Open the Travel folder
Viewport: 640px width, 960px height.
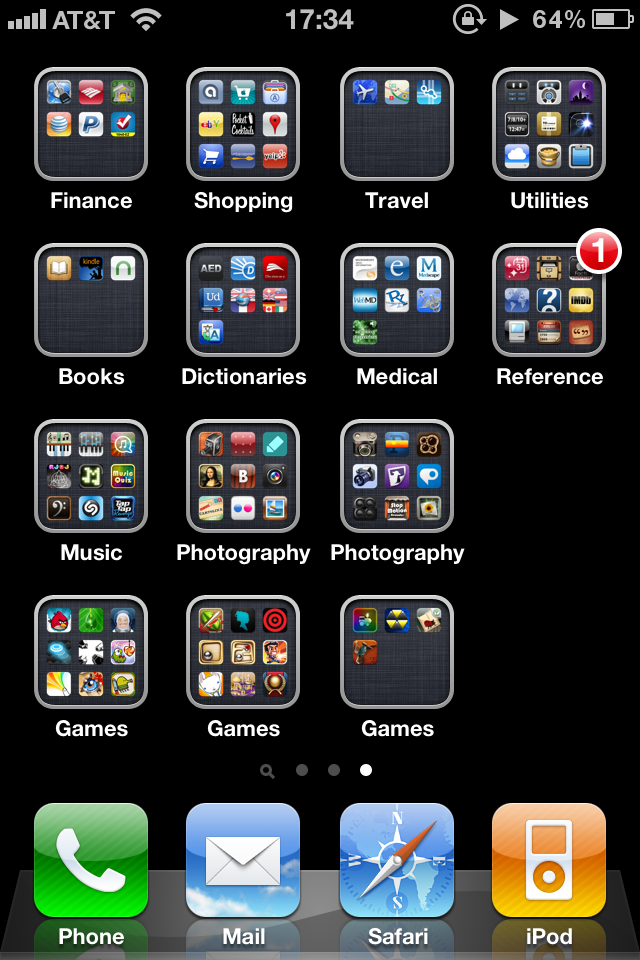397,124
